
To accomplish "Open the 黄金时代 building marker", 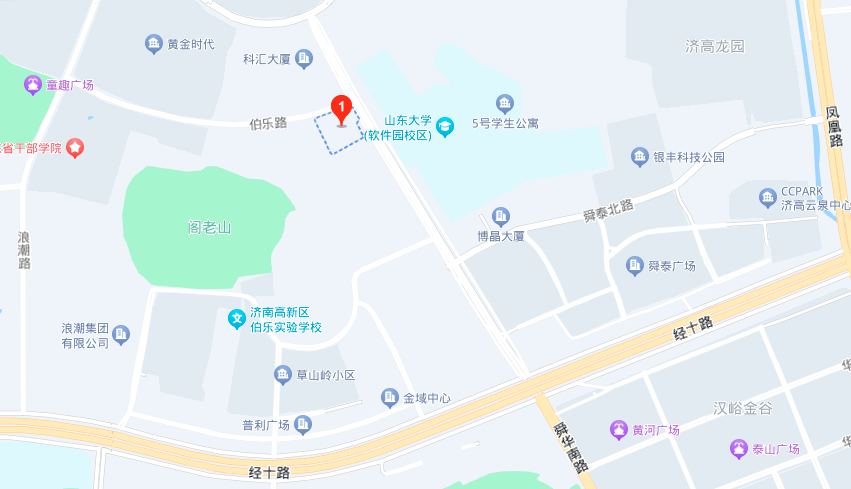I will [x=153, y=44].
